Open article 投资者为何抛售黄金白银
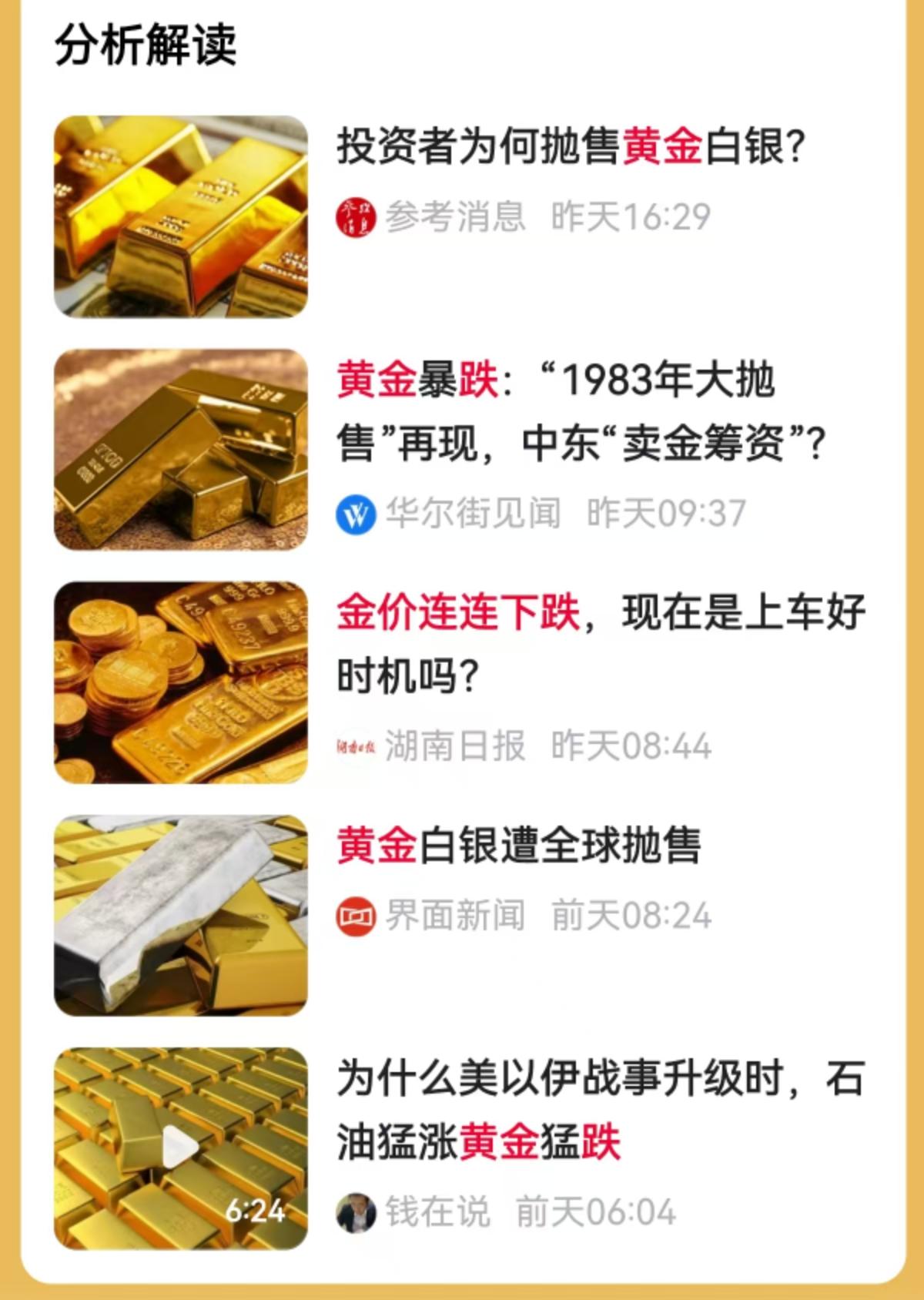Screen dimensions: 924x1300 click(570, 146)
